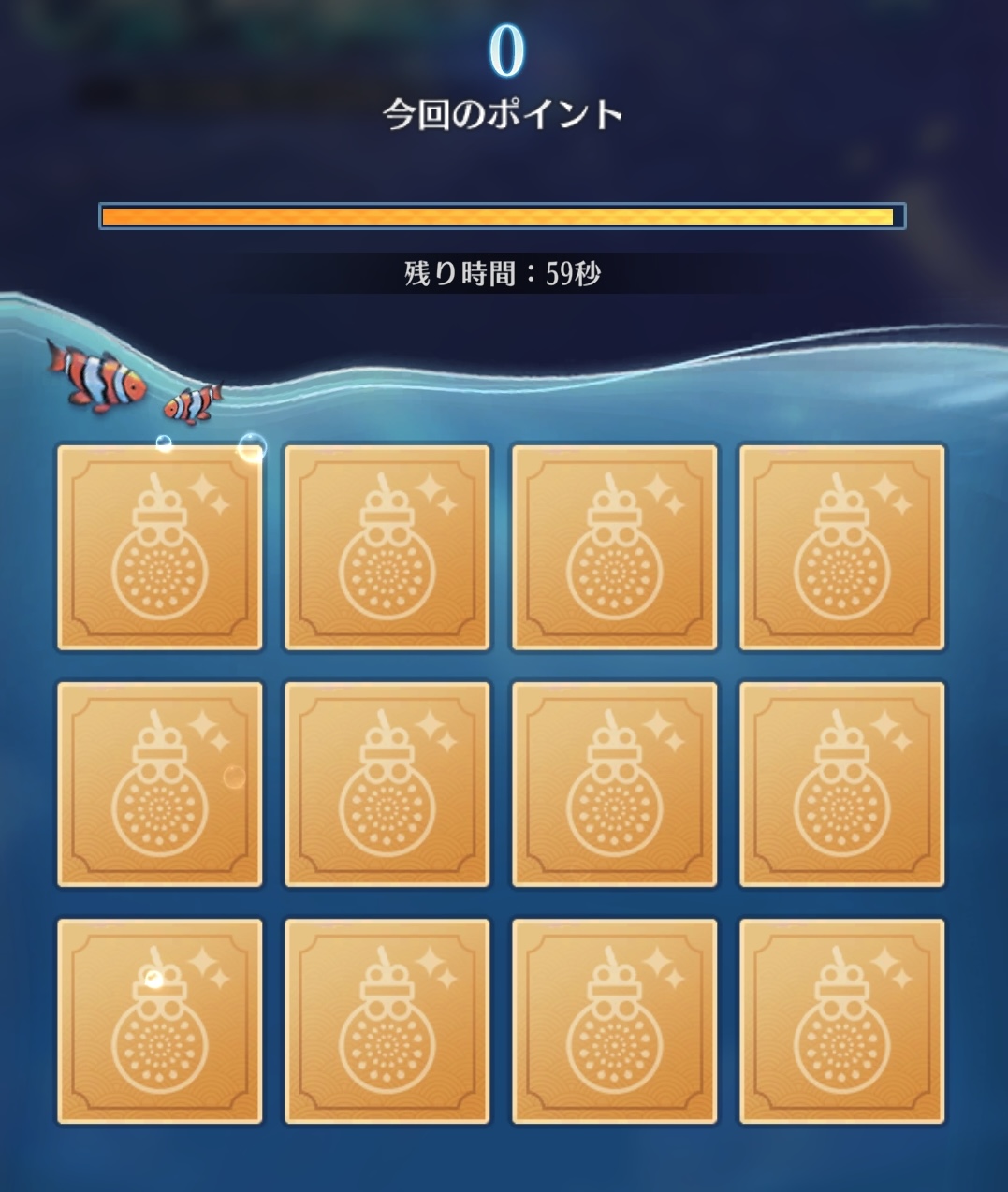Flip the third card of the middle row
The image size is (1008, 1192).
point(613,784)
